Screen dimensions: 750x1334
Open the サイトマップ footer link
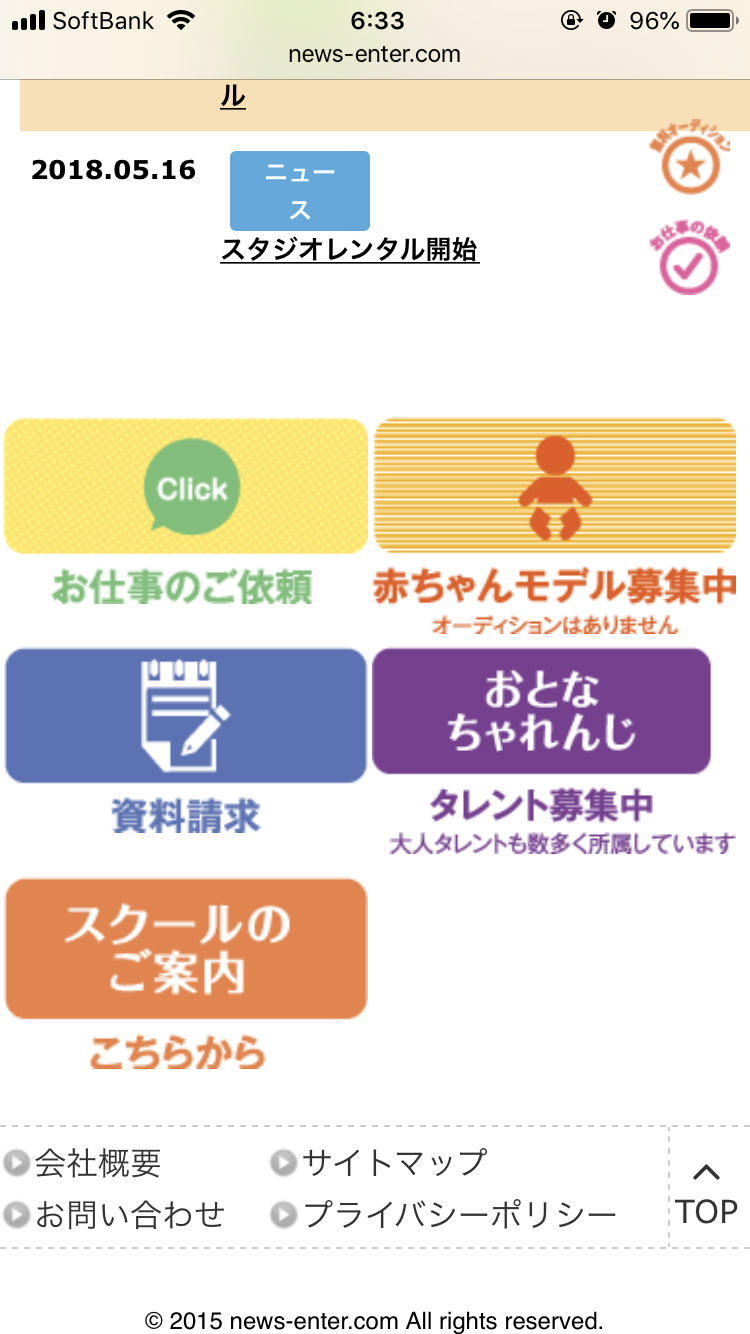393,1163
